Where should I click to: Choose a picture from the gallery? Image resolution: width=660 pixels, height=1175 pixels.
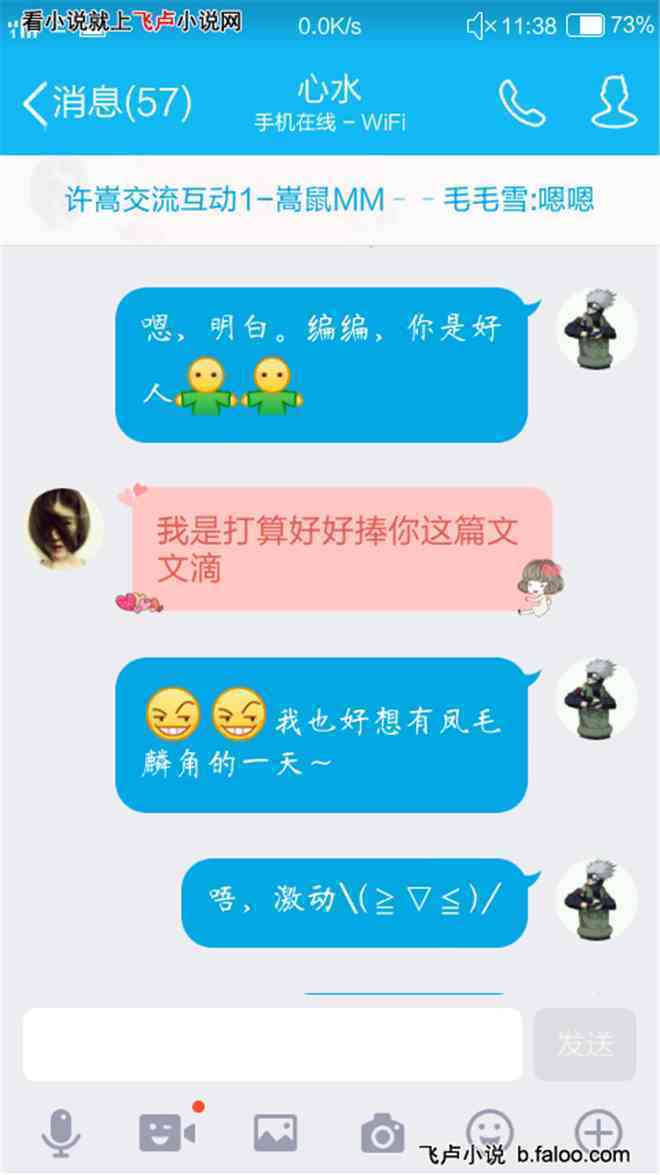[x=275, y=1132]
